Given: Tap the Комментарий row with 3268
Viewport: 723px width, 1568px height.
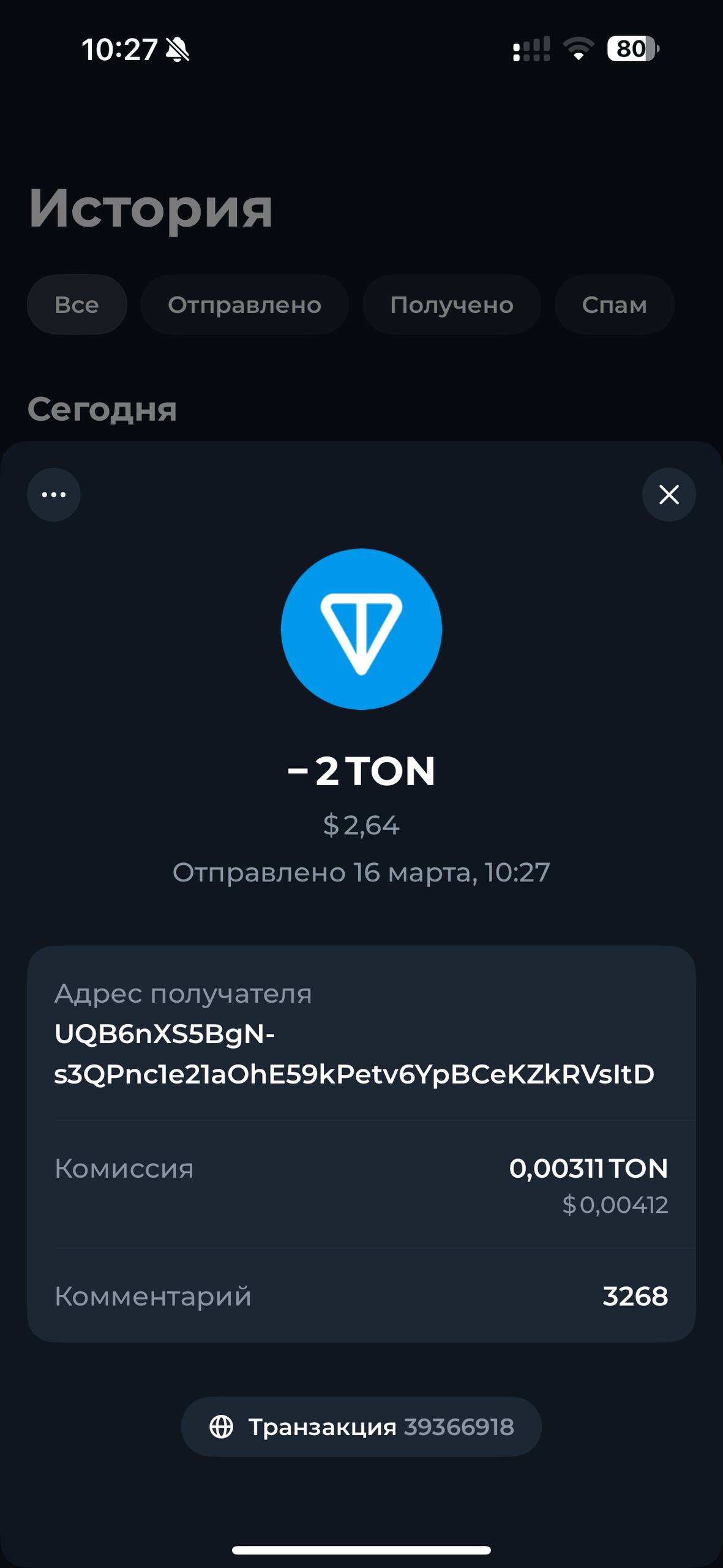Looking at the screenshot, I should tap(361, 1297).
